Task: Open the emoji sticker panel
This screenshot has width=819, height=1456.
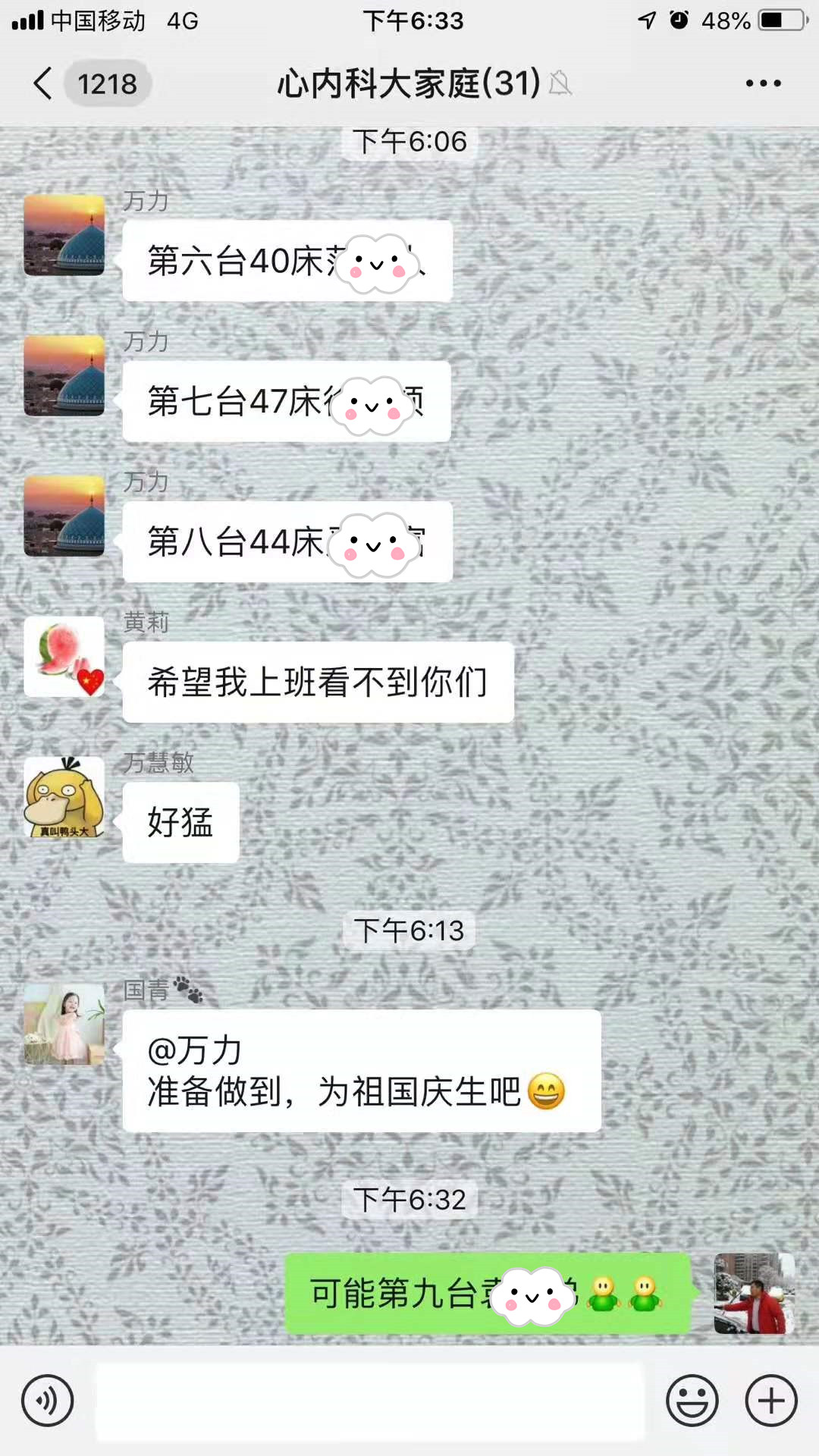Action: [x=692, y=1401]
